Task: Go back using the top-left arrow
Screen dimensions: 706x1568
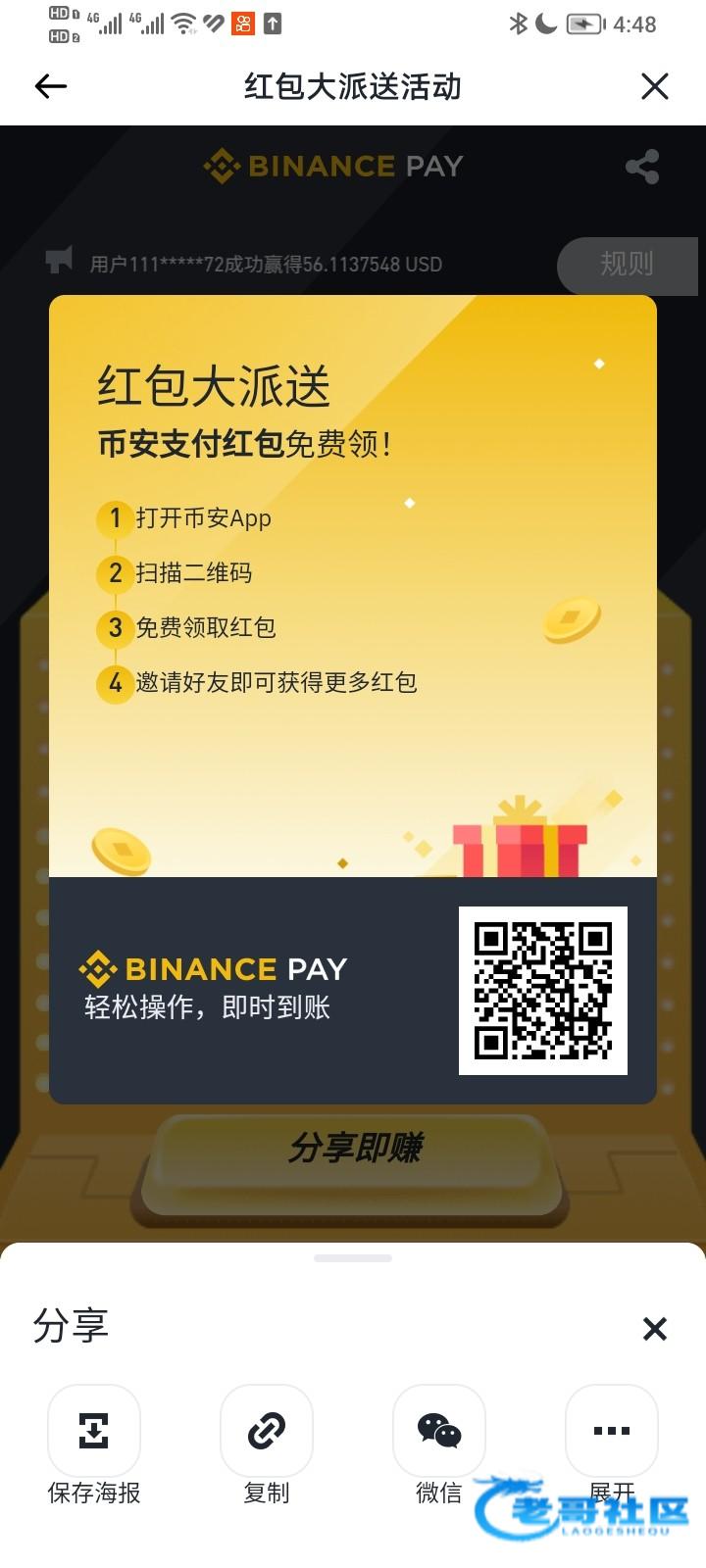Action: point(51,86)
